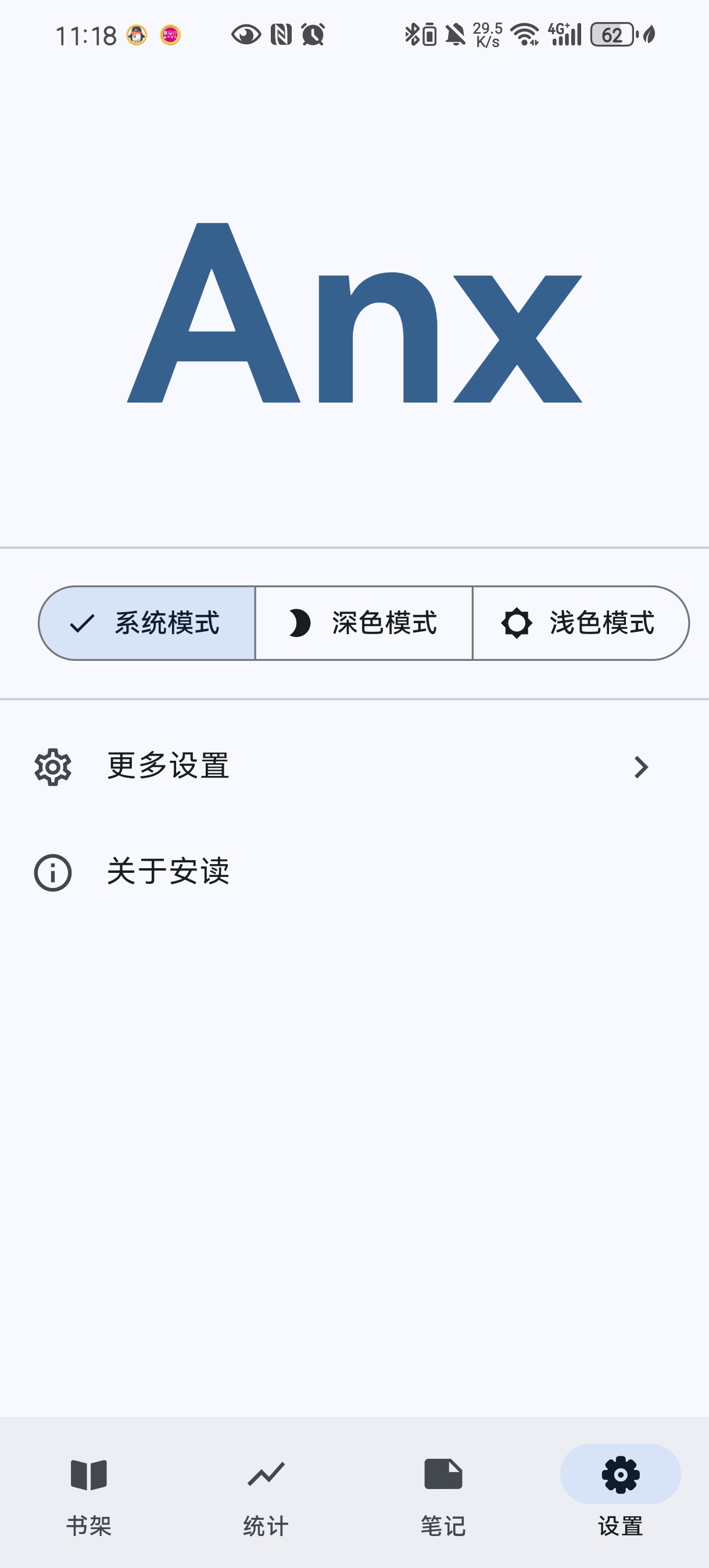Open 关于安读 about page
Screen dimensions: 709x1568
[353, 872]
